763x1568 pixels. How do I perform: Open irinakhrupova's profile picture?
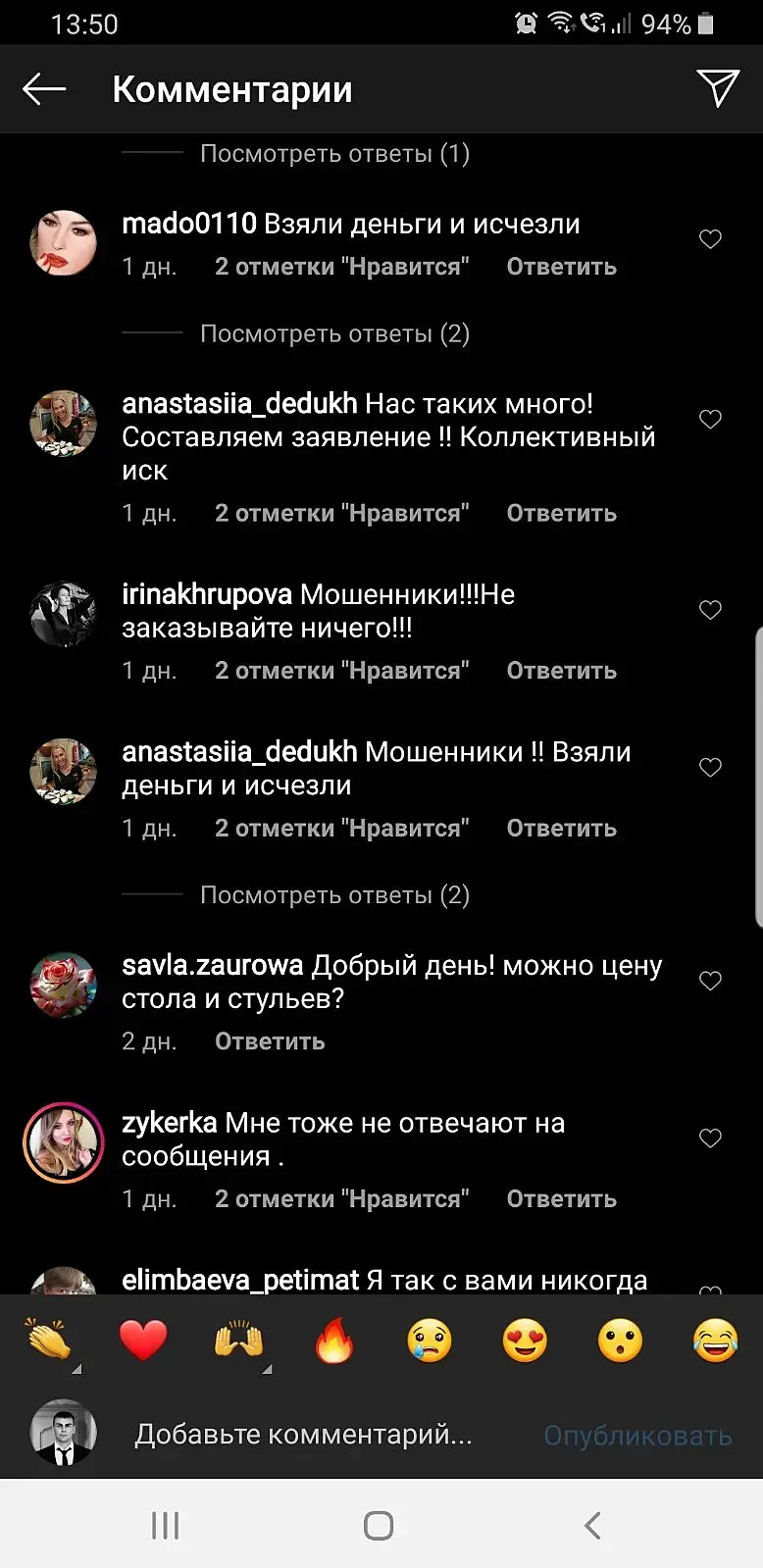(x=64, y=615)
